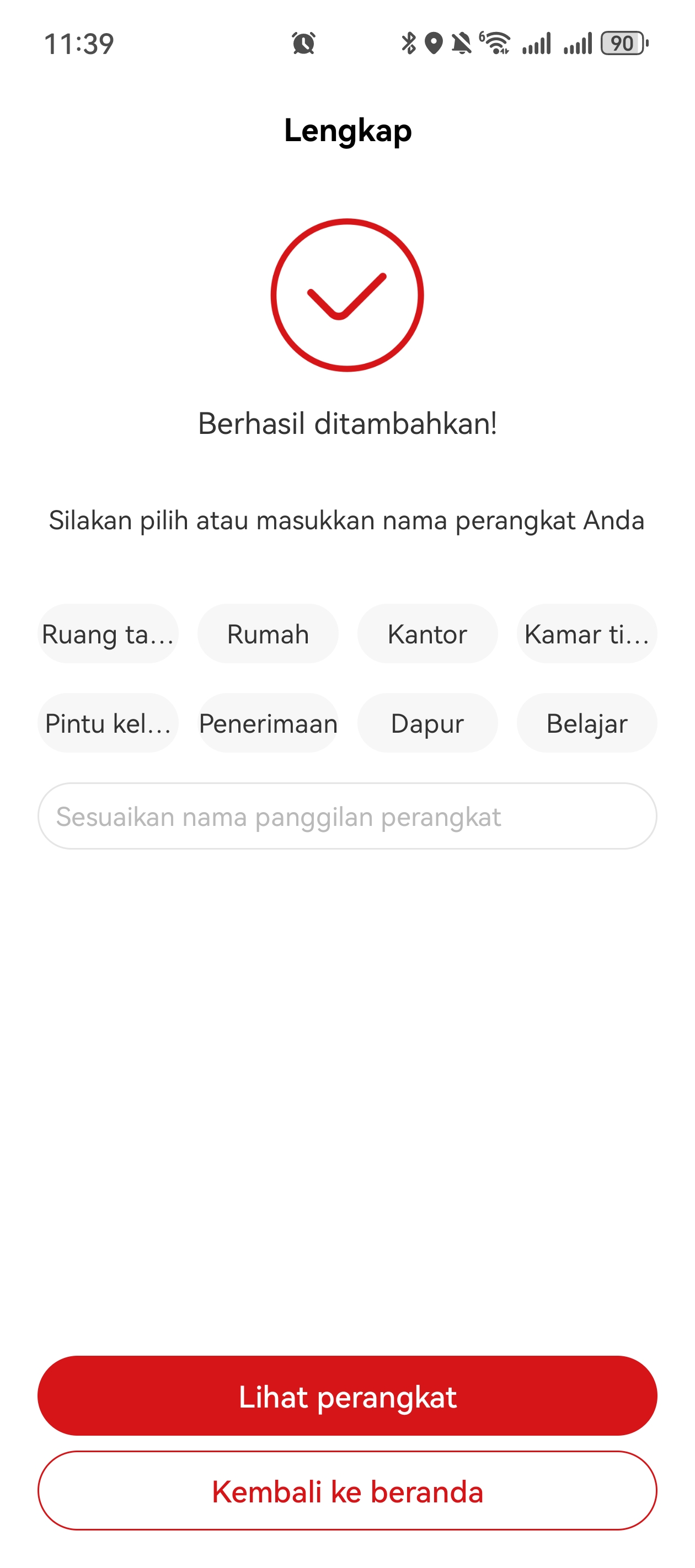Go back via Kembali ke beranda
This screenshot has width=695, height=1568.
(347, 1491)
